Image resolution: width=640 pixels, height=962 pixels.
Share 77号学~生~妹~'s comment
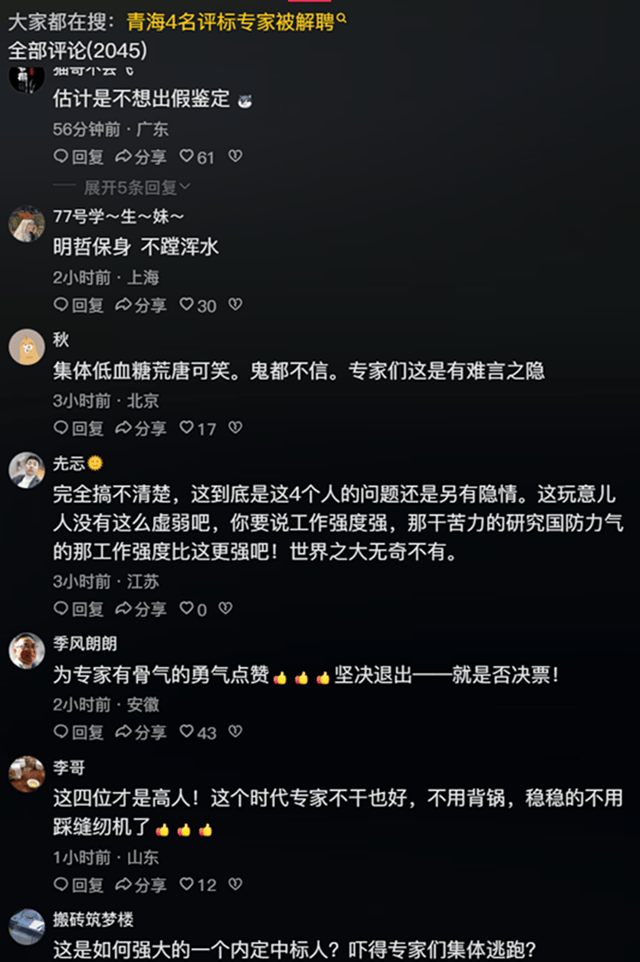point(141,305)
